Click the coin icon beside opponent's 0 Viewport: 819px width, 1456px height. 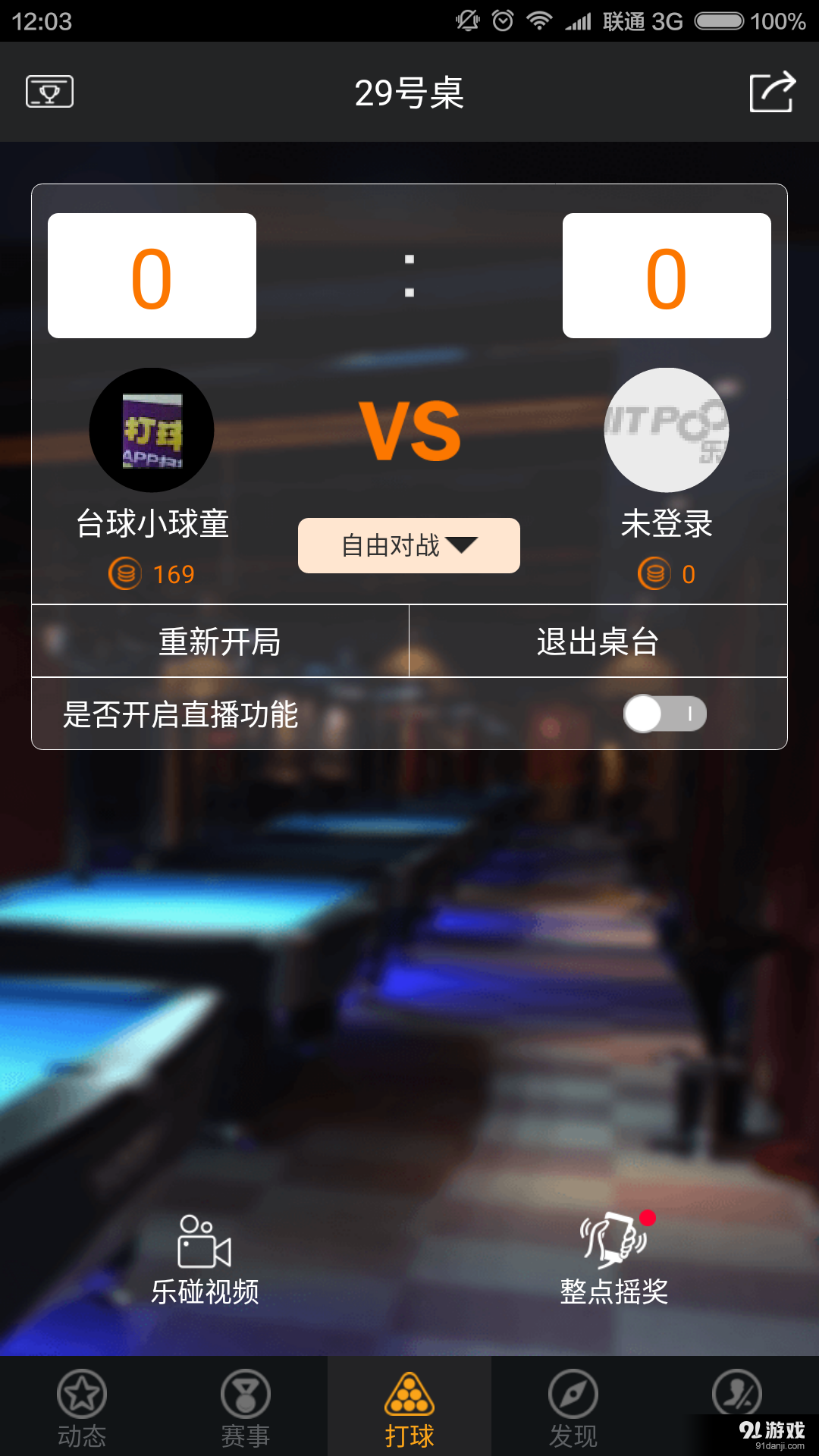click(x=654, y=574)
